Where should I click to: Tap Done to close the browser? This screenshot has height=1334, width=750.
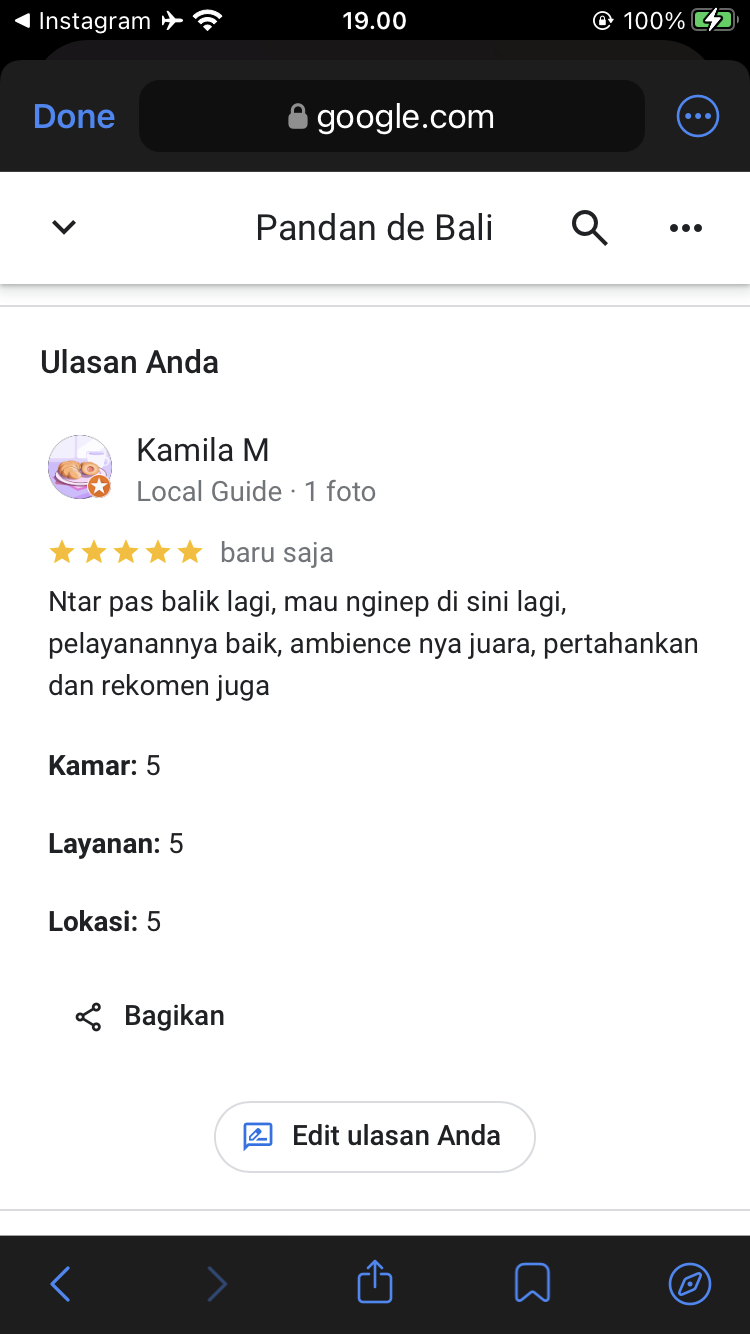click(x=74, y=117)
